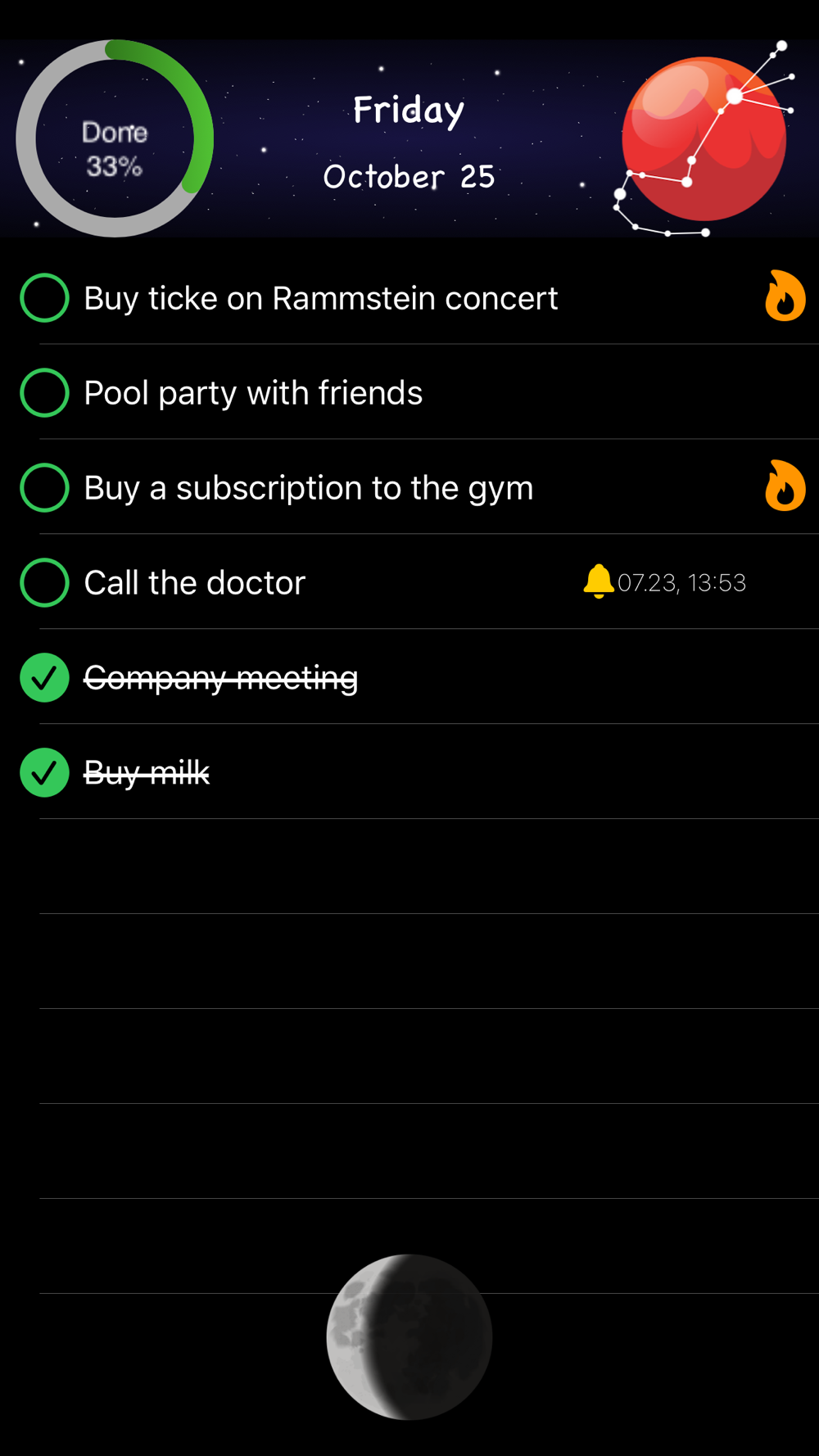819x1456 pixels.
Task: Tap the moon button at the bottom
Action: click(409, 1337)
